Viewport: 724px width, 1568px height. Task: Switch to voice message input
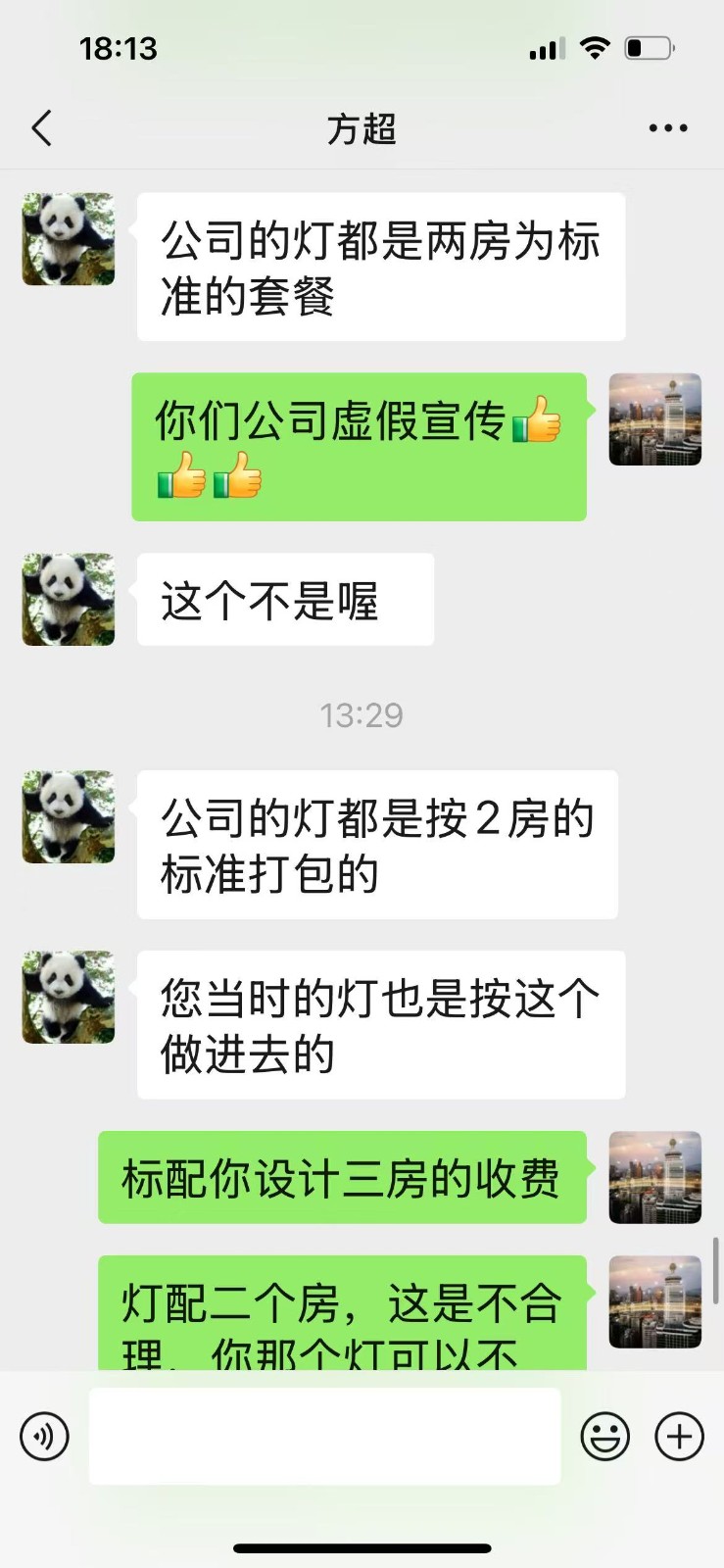[45, 1437]
